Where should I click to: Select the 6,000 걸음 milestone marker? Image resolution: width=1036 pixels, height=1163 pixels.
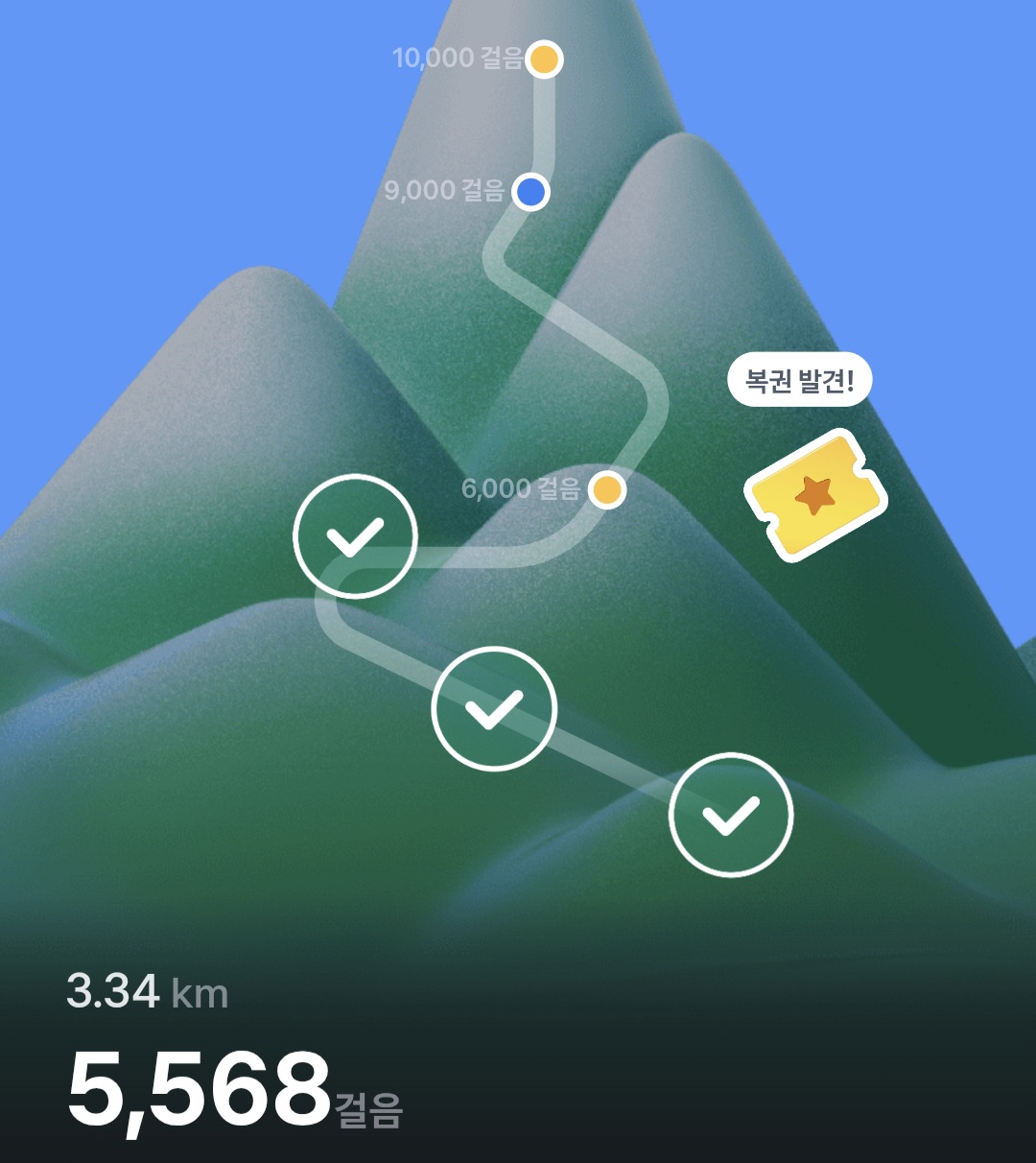[x=606, y=489]
